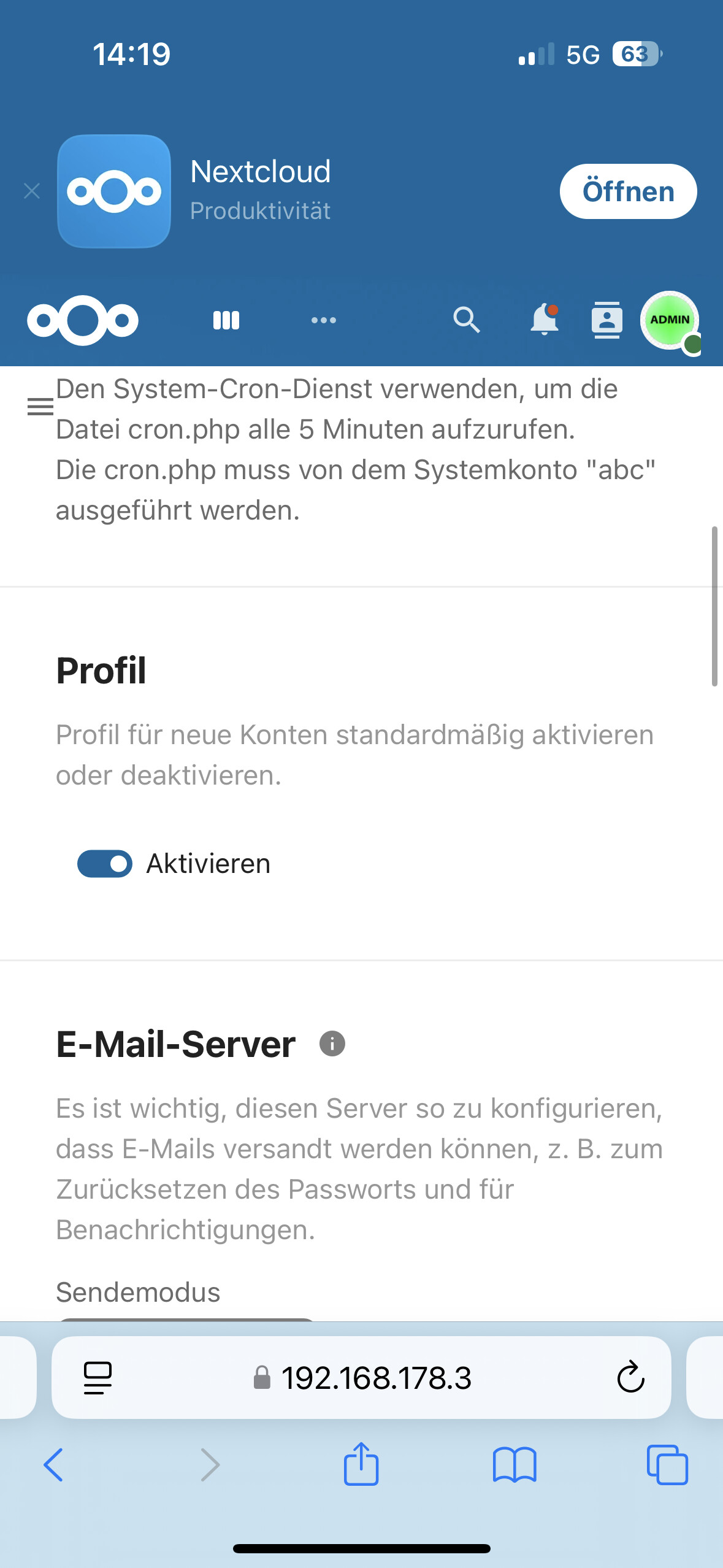Open the ADMIN avatar user menu

tap(670, 320)
